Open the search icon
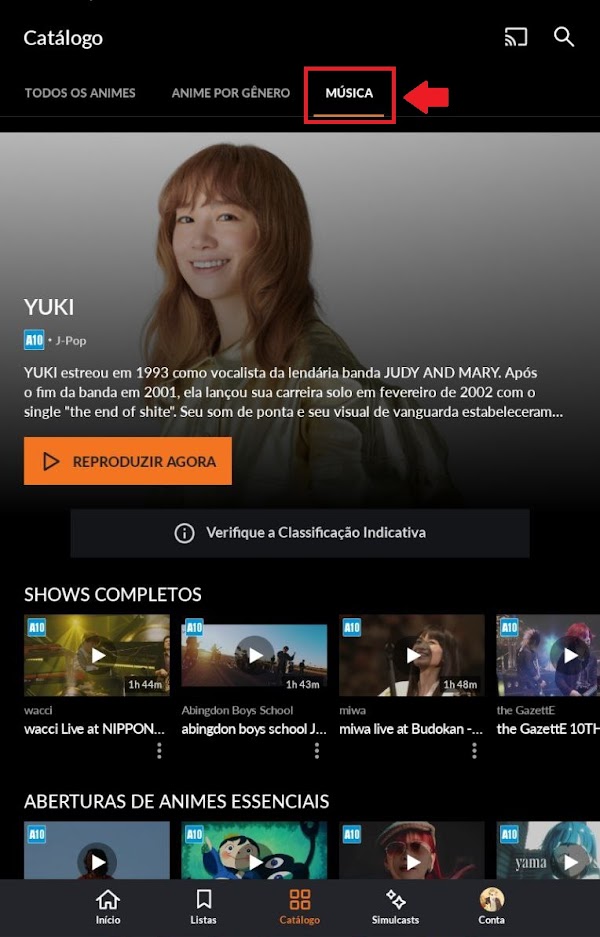600x937 pixels. tap(564, 38)
